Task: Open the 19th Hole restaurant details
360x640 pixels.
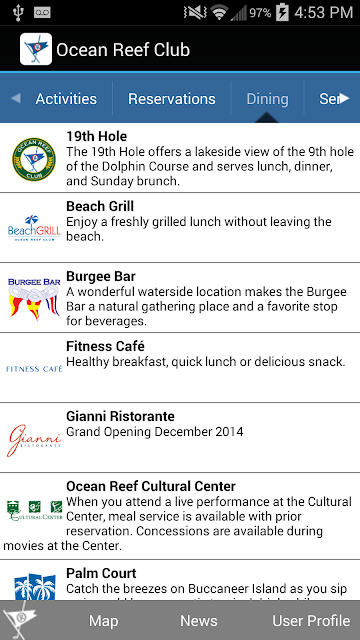Action: coord(180,158)
